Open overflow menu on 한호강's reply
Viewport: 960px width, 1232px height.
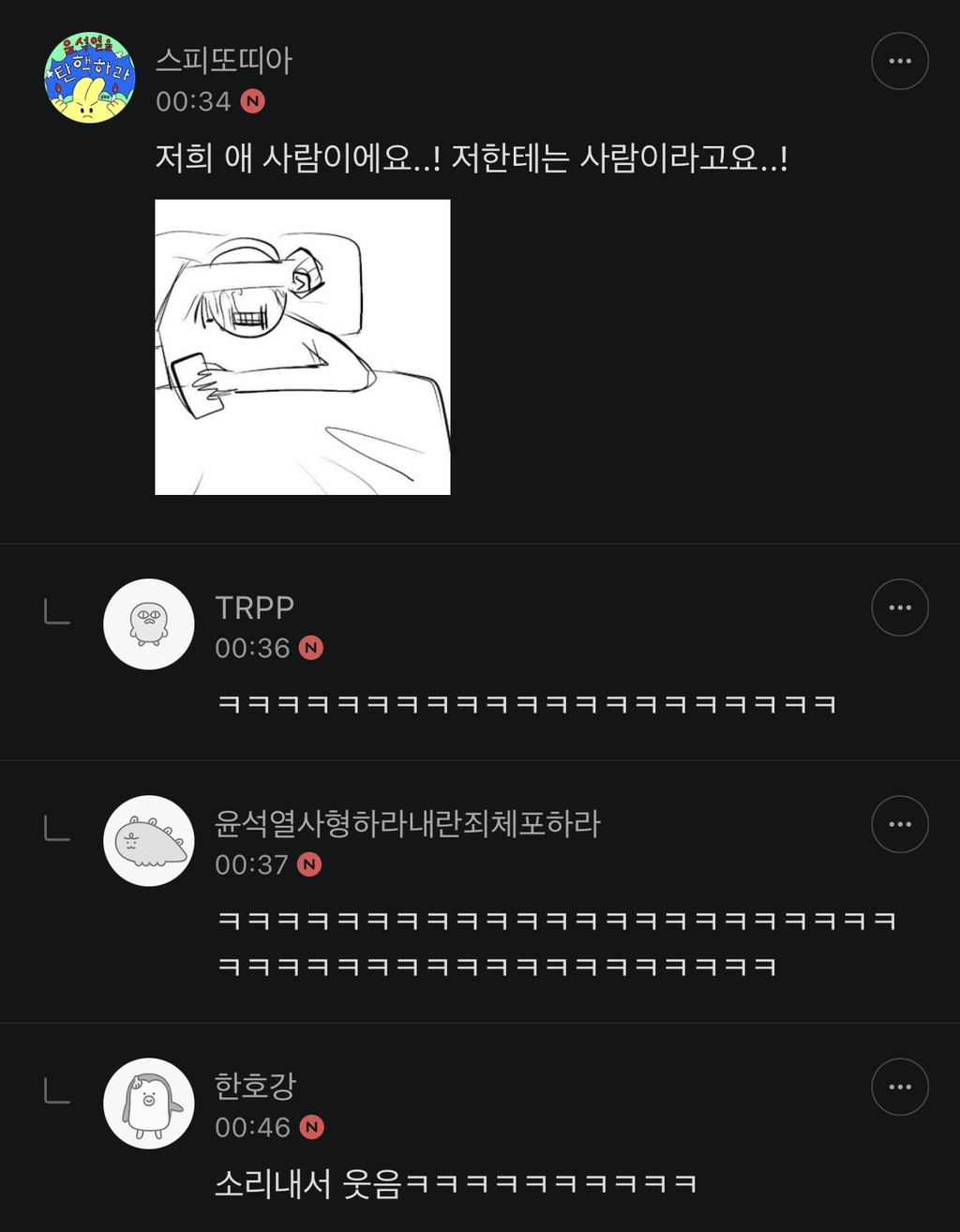pyautogui.click(x=899, y=1087)
